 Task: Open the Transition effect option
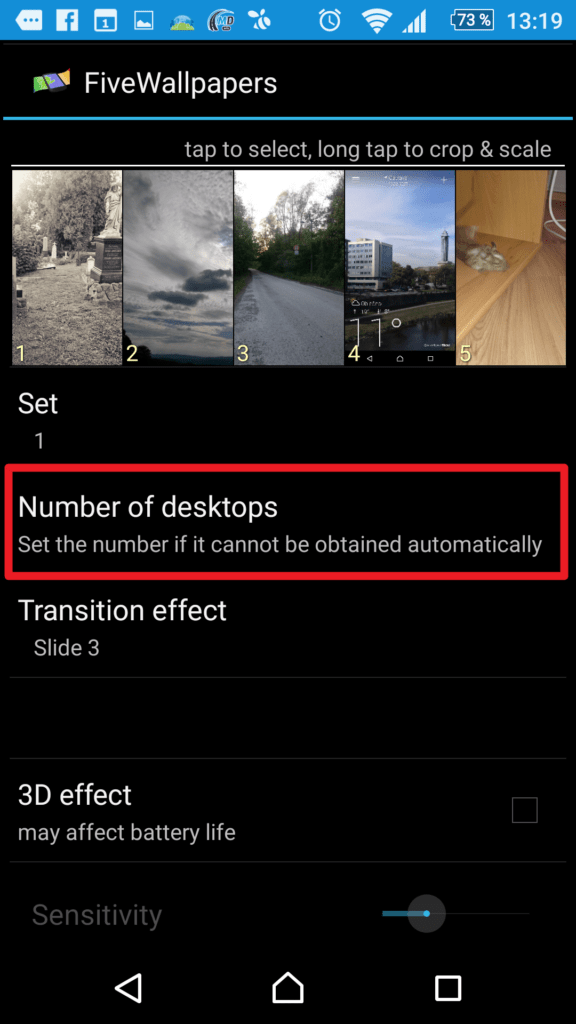click(288, 628)
